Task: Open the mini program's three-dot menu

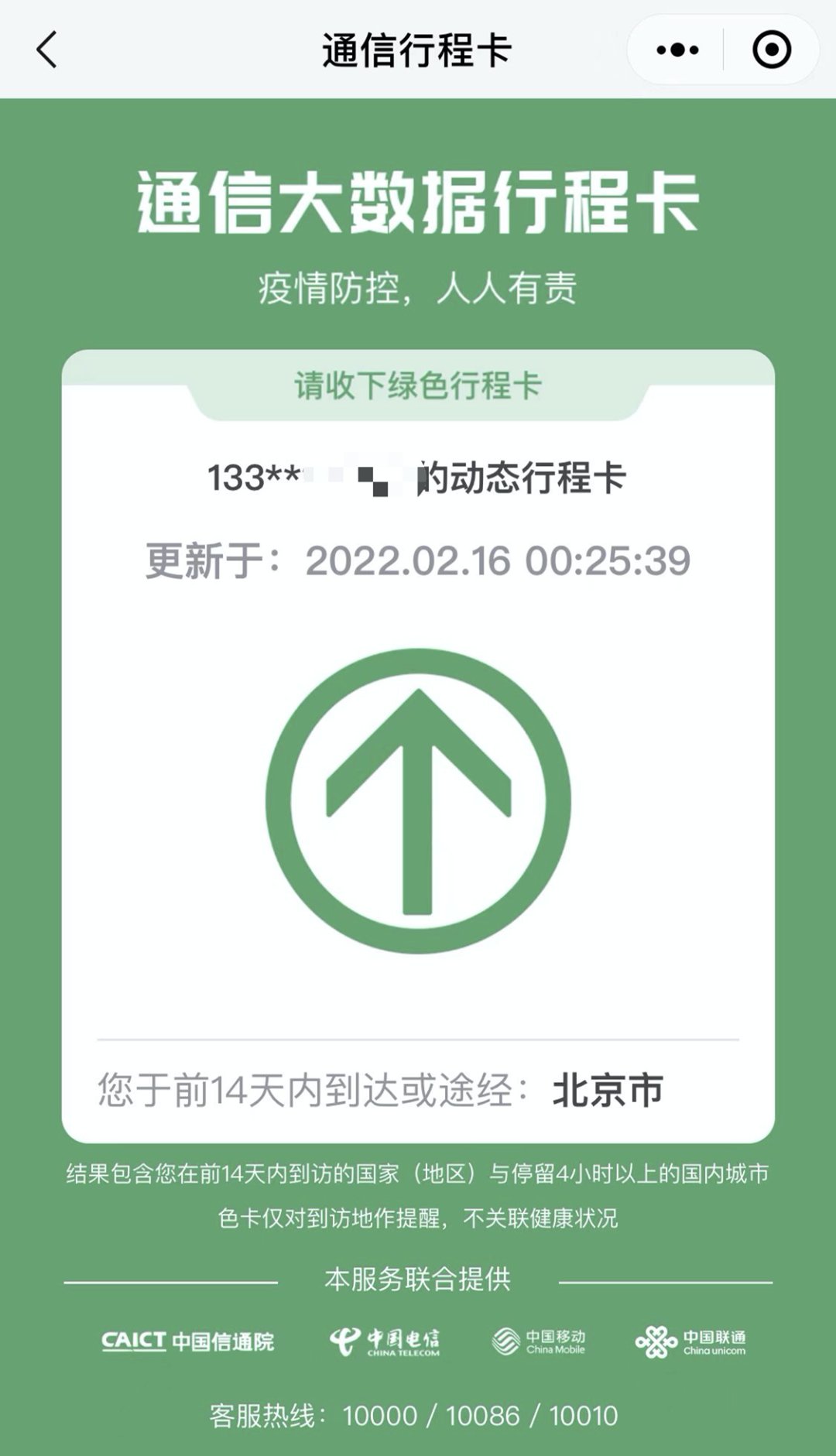Action: (x=677, y=50)
